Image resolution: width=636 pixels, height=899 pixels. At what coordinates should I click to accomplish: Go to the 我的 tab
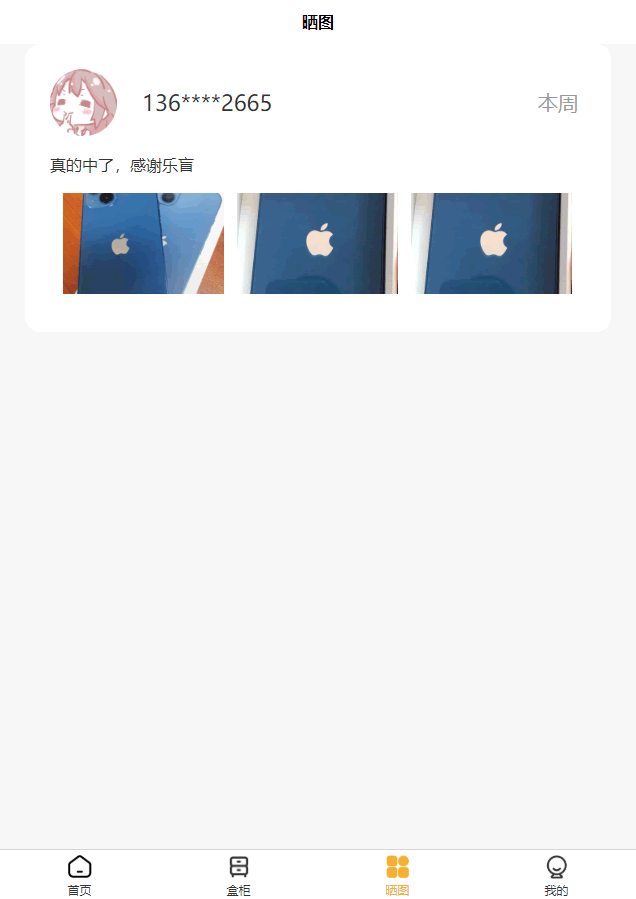pos(556,875)
